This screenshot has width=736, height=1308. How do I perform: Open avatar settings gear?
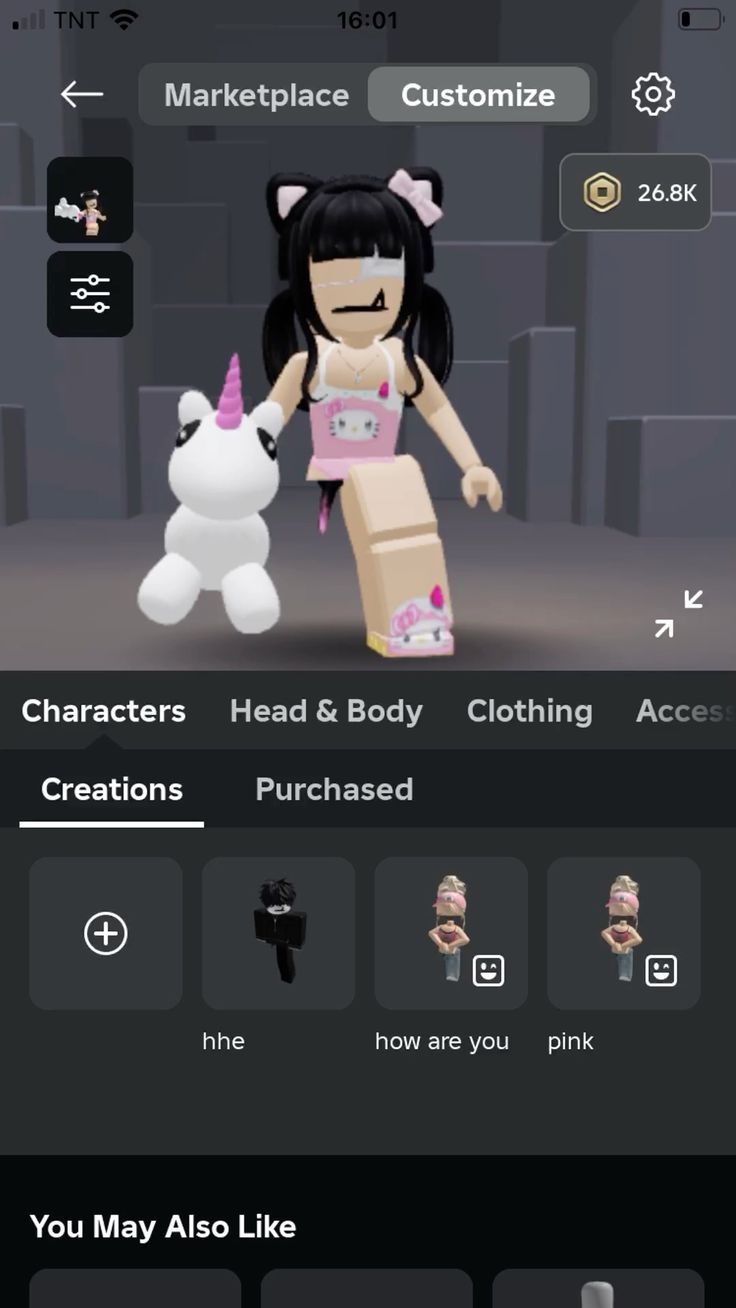(x=653, y=94)
